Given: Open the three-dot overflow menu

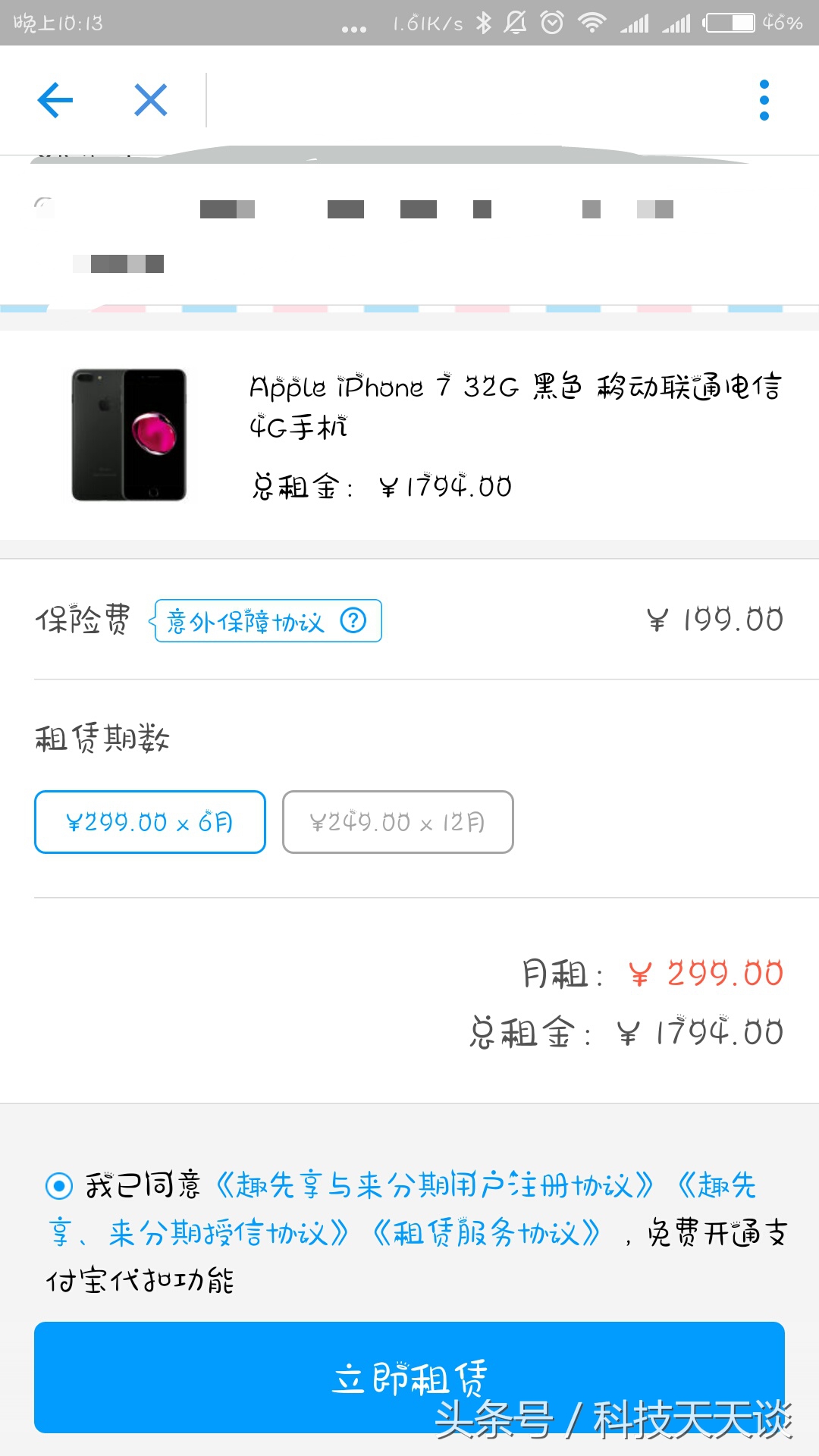Looking at the screenshot, I should coord(764,100).
